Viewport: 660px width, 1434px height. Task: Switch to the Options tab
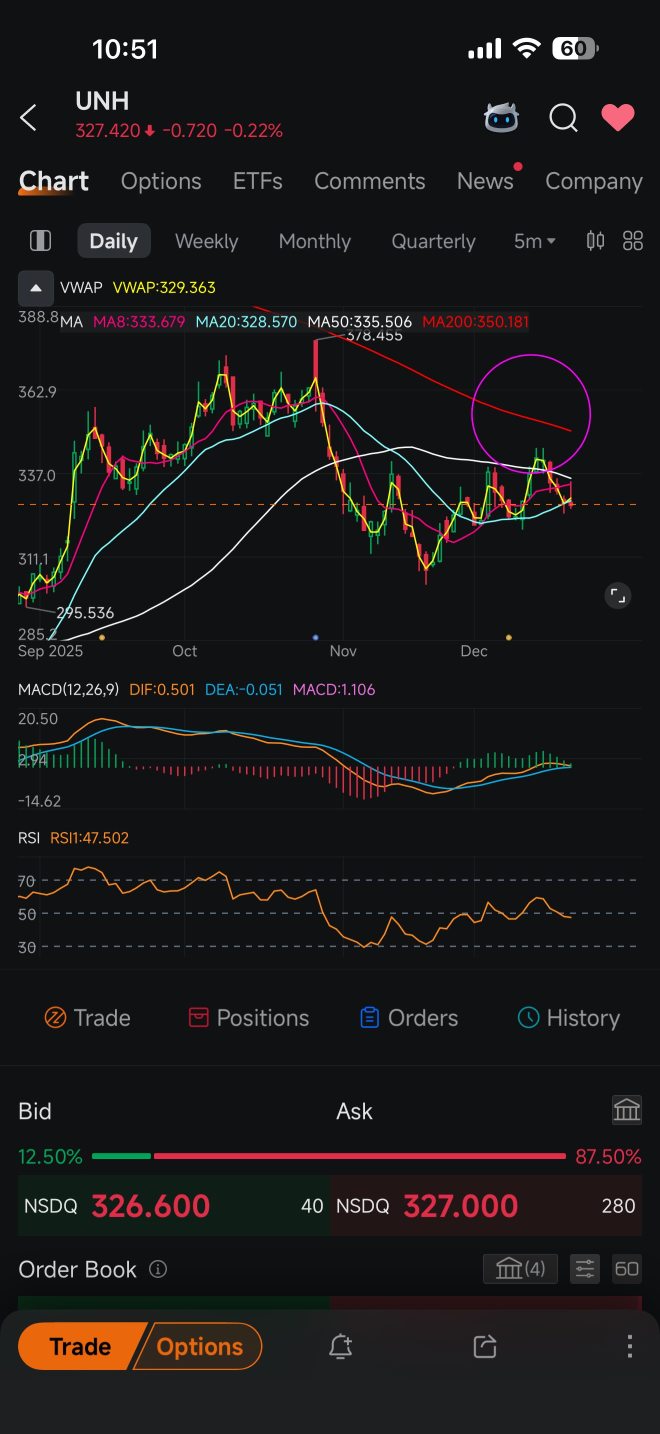coord(161,181)
